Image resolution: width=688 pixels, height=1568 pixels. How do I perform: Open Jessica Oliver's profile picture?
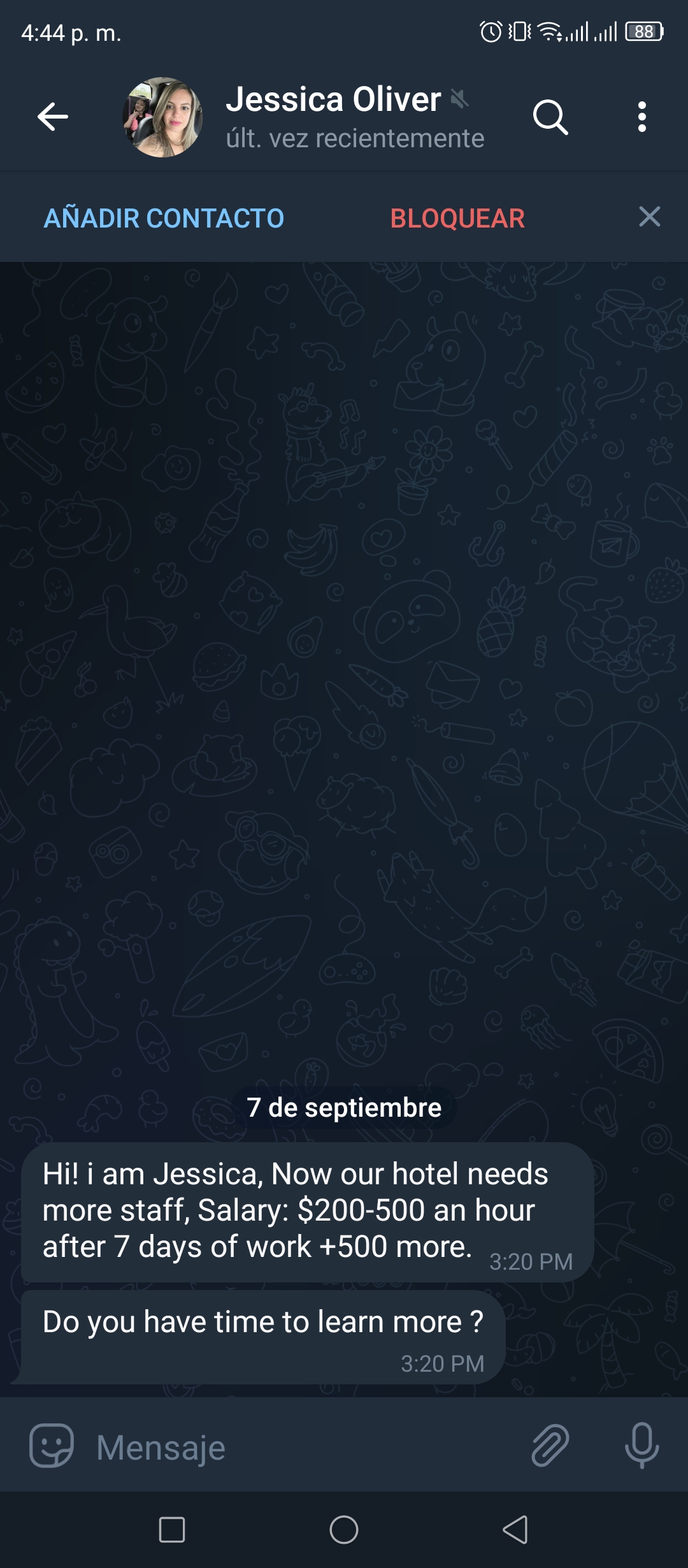tap(162, 117)
